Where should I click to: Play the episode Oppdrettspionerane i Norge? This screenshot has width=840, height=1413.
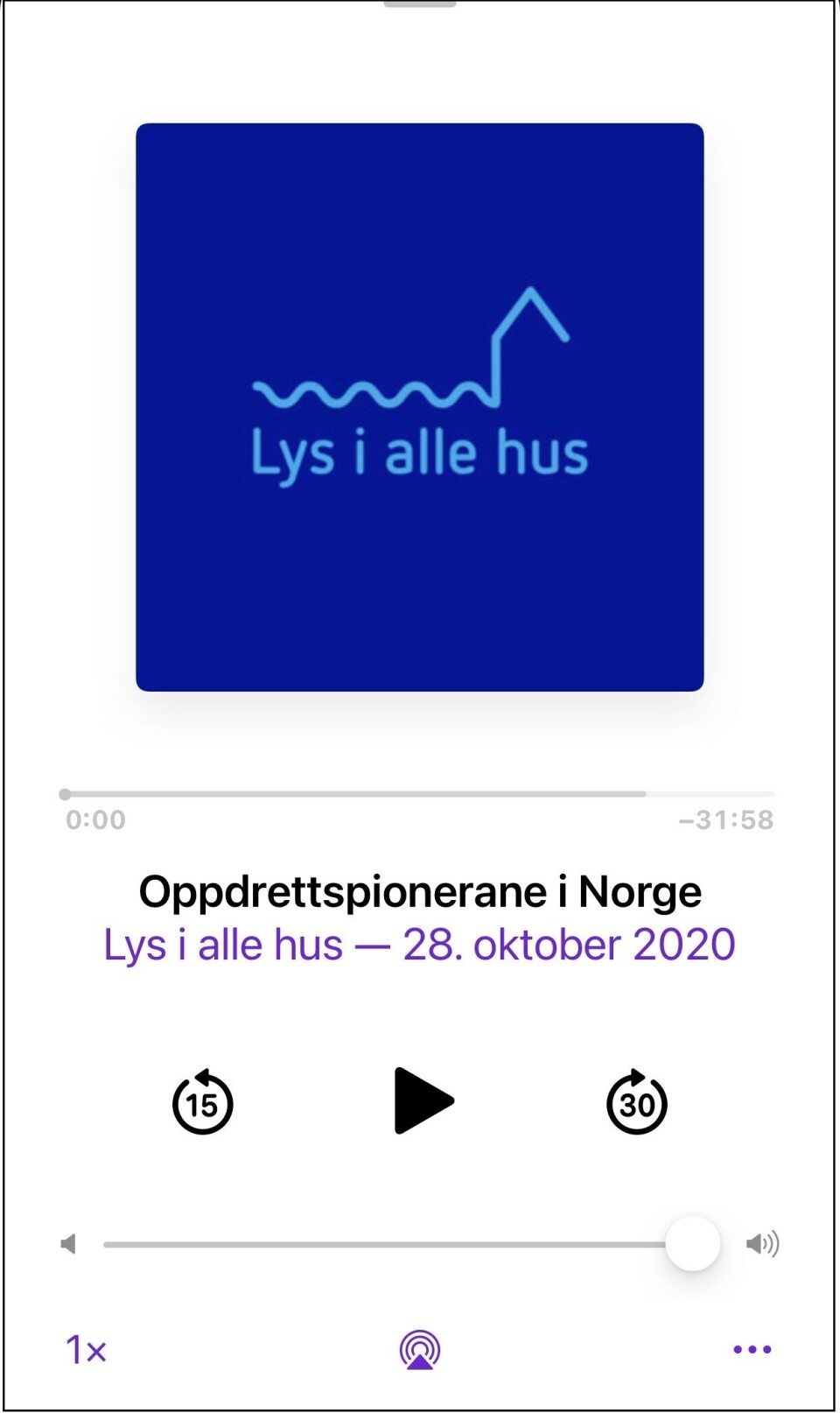coord(423,1100)
